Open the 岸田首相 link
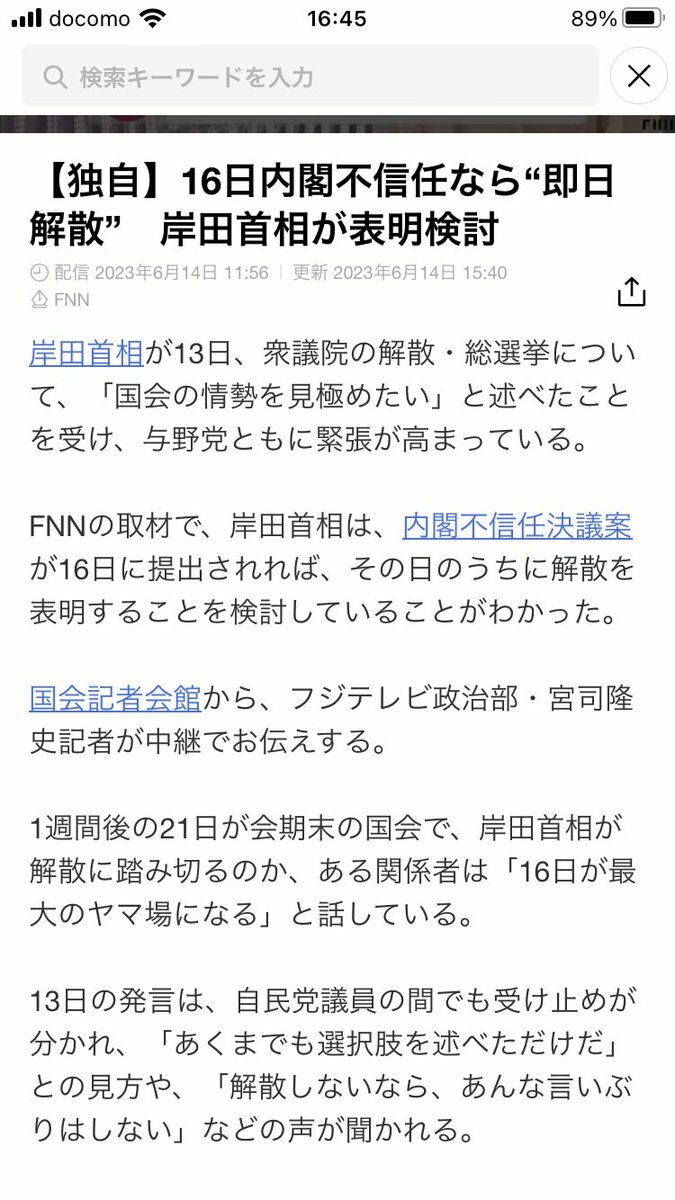 coord(87,353)
